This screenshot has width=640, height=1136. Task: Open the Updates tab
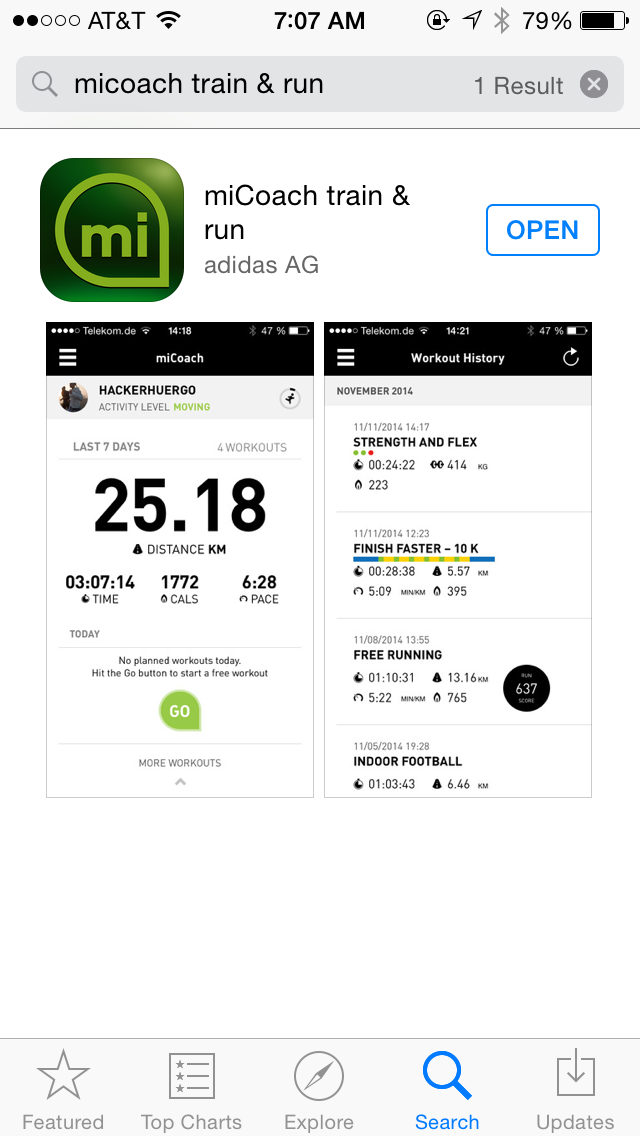tap(575, 1090)
